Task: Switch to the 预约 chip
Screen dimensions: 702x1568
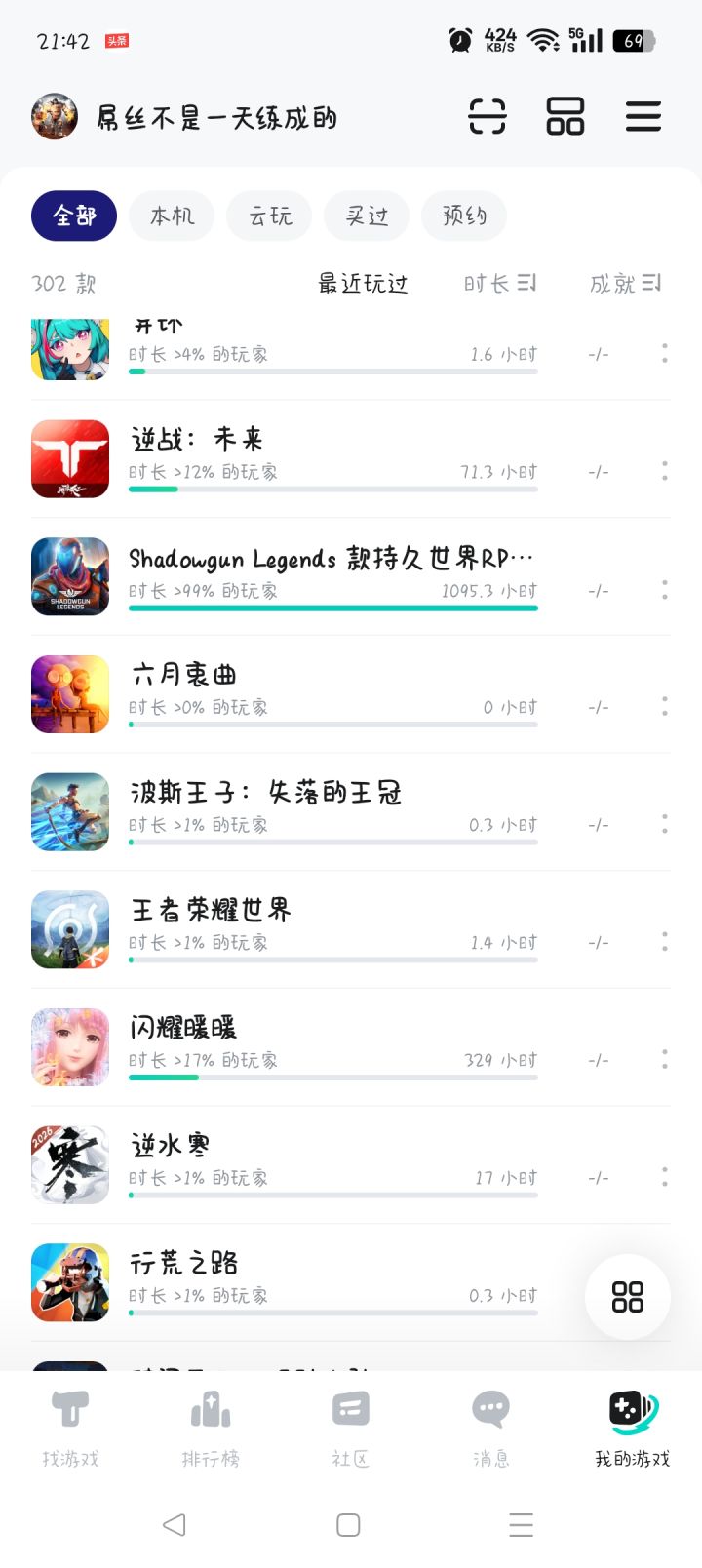Action: pos(464,216)
